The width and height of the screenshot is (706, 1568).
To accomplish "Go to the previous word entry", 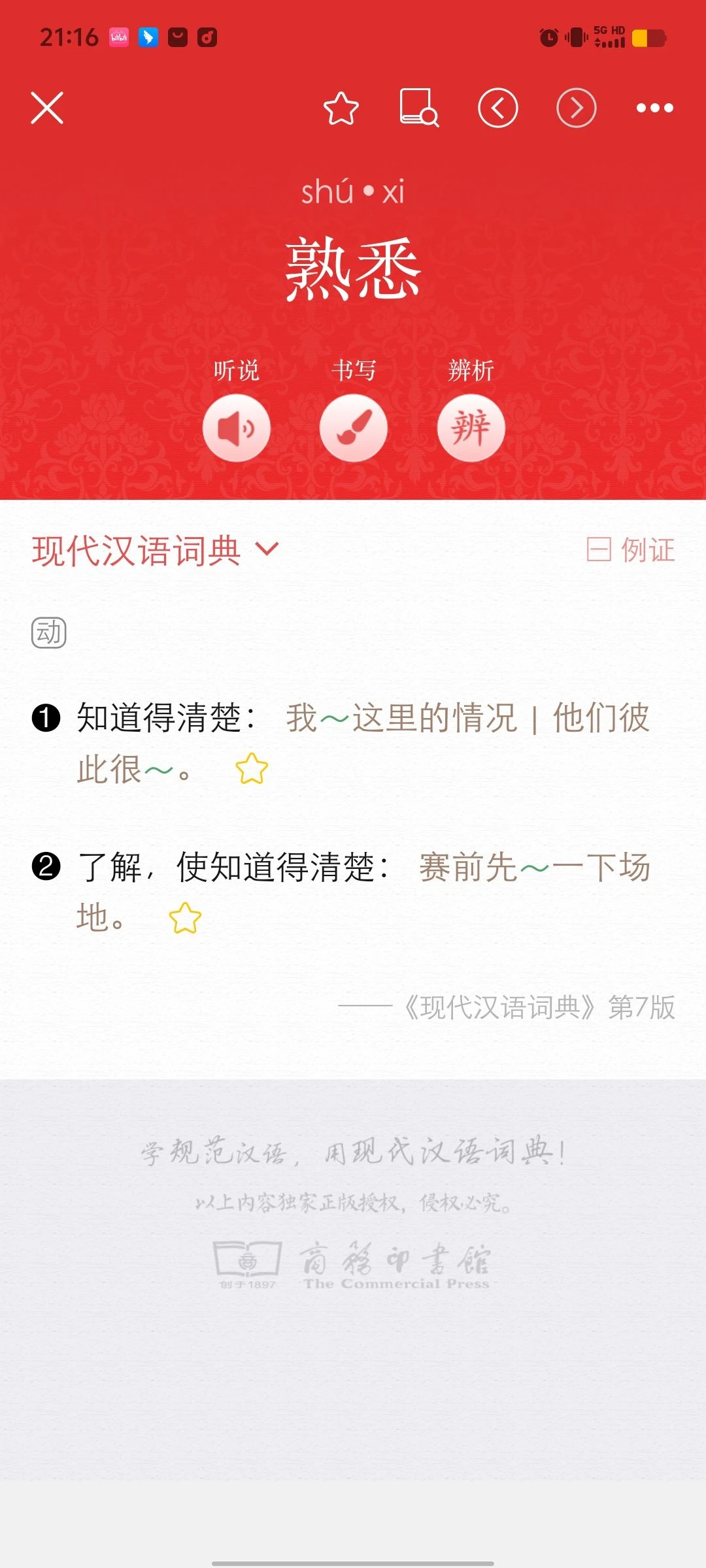I will point(498,108).
